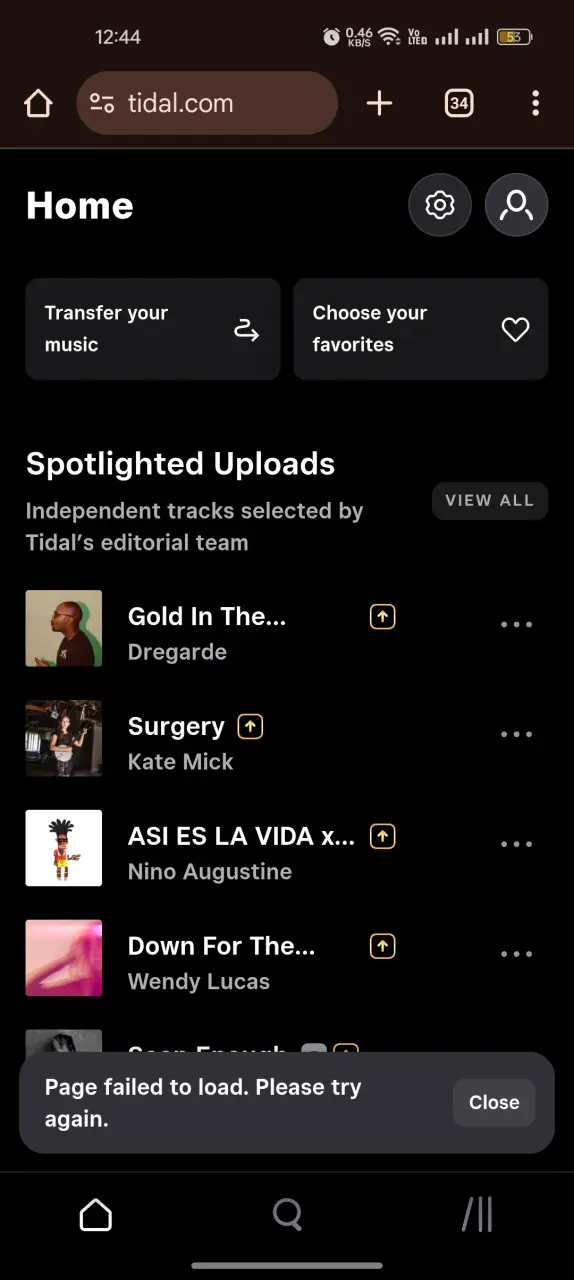Switch to the Collection library tab

pos(477,1215)
